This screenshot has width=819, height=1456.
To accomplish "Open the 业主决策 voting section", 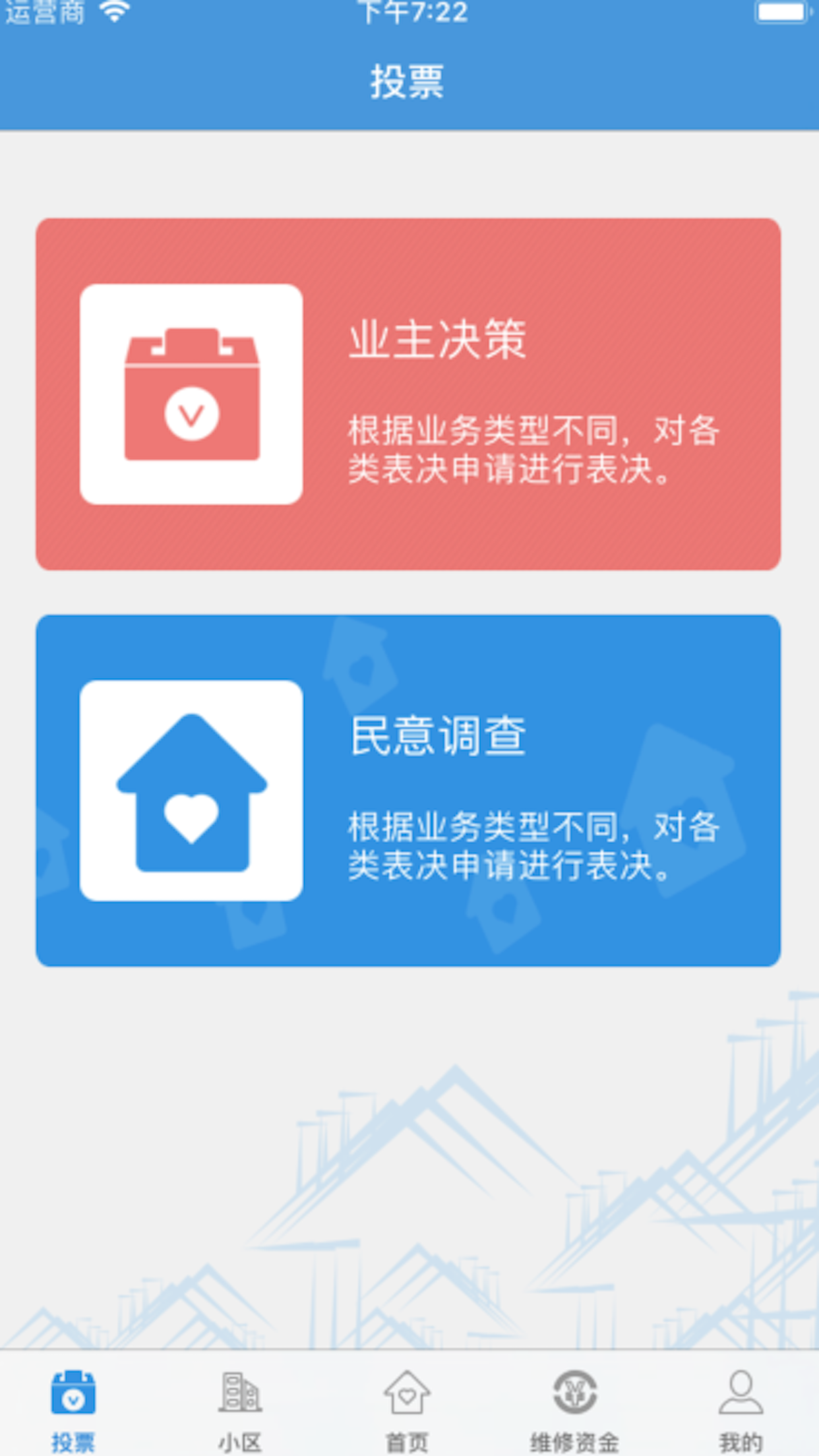I will click(x=408, y=391).
